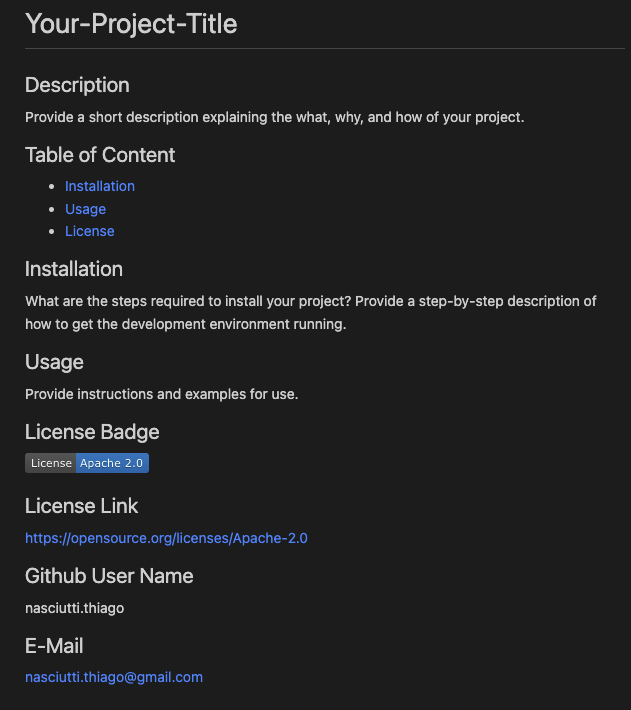Go to the License section link

90,231
